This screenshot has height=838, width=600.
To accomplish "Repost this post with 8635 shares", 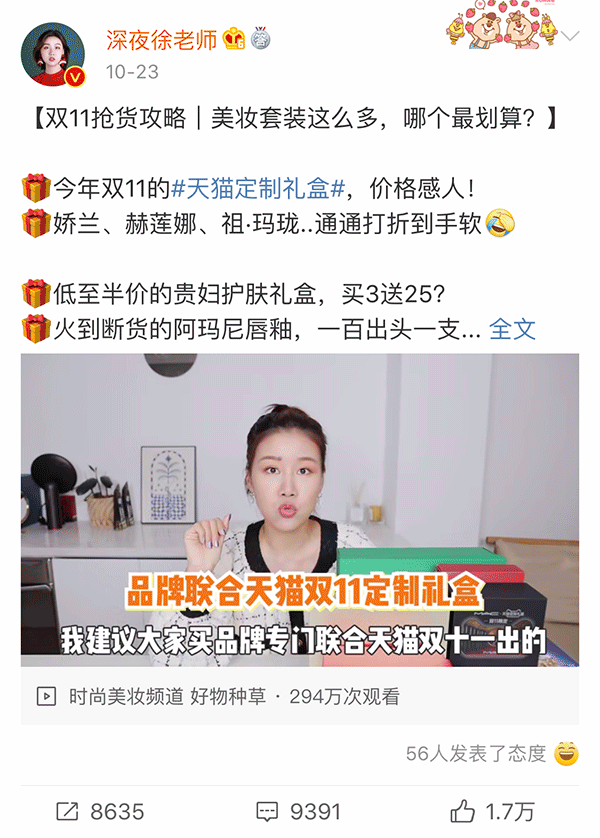I will click(101, 811).
